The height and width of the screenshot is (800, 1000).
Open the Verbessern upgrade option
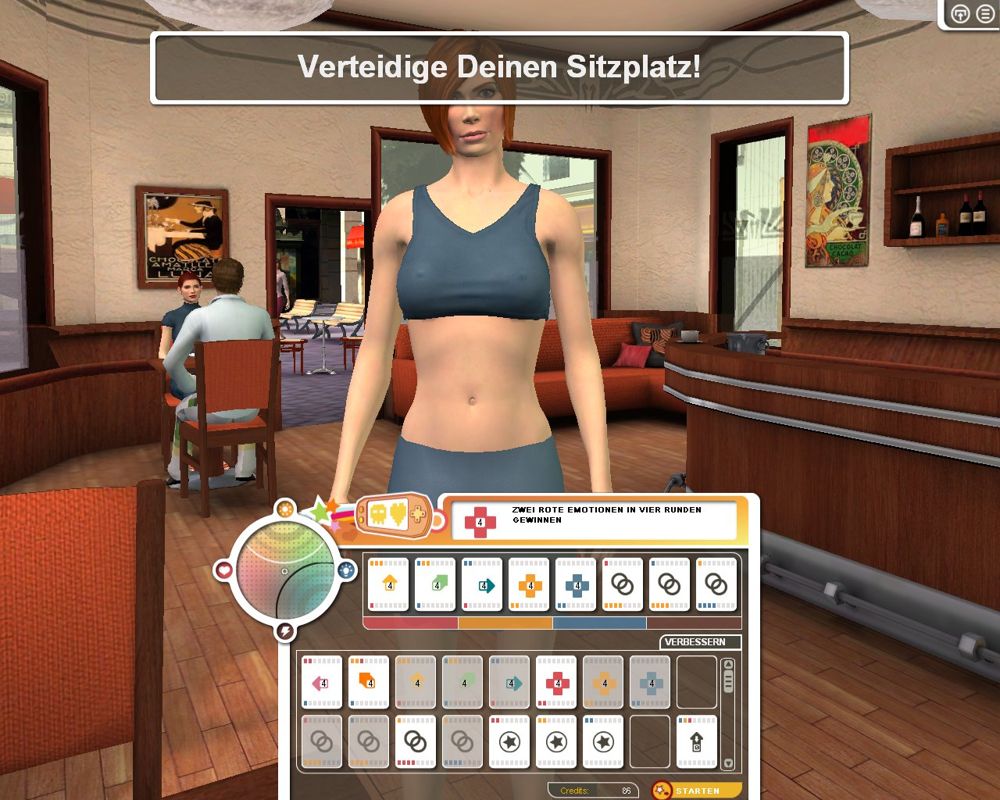click(700, 642)
